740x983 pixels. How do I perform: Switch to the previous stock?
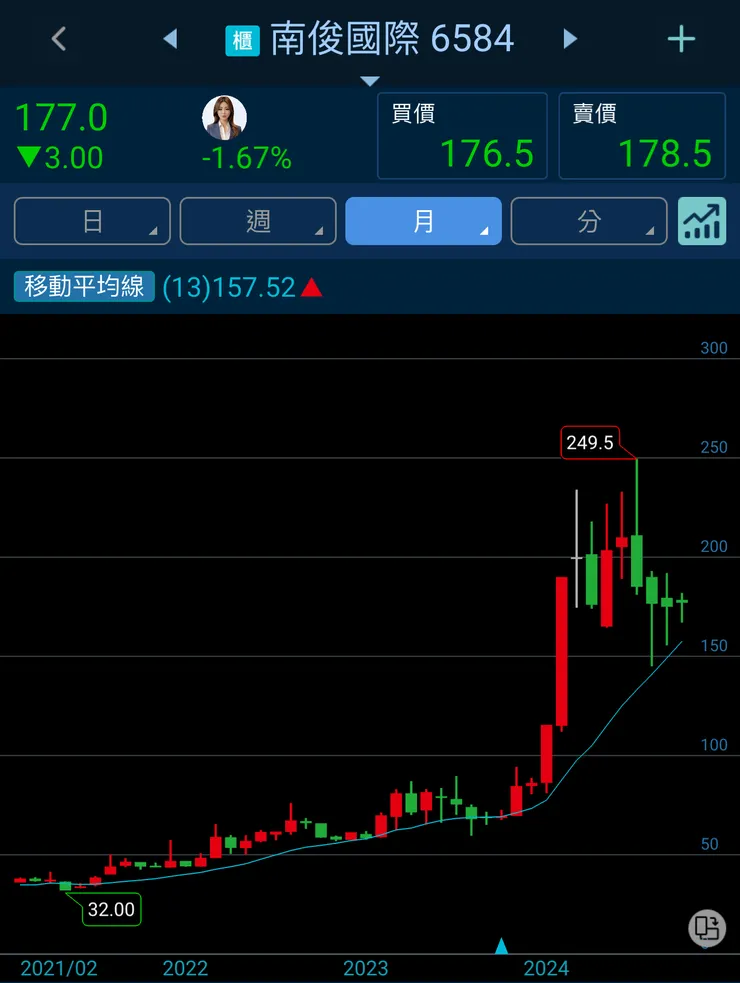coord(170,39)
